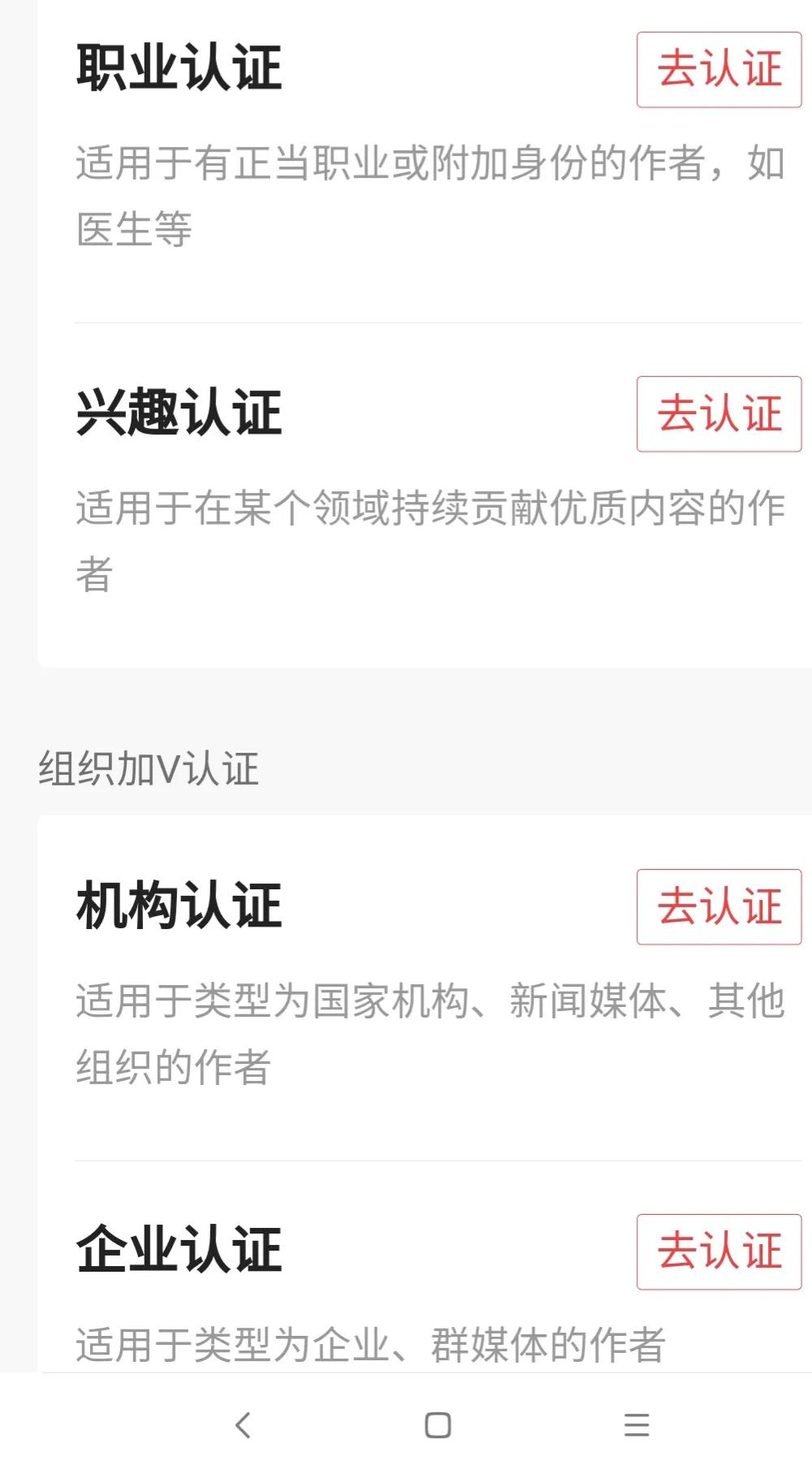
Task: Tap the 去认证 button beside 兴趣认证
Action: 718,416
